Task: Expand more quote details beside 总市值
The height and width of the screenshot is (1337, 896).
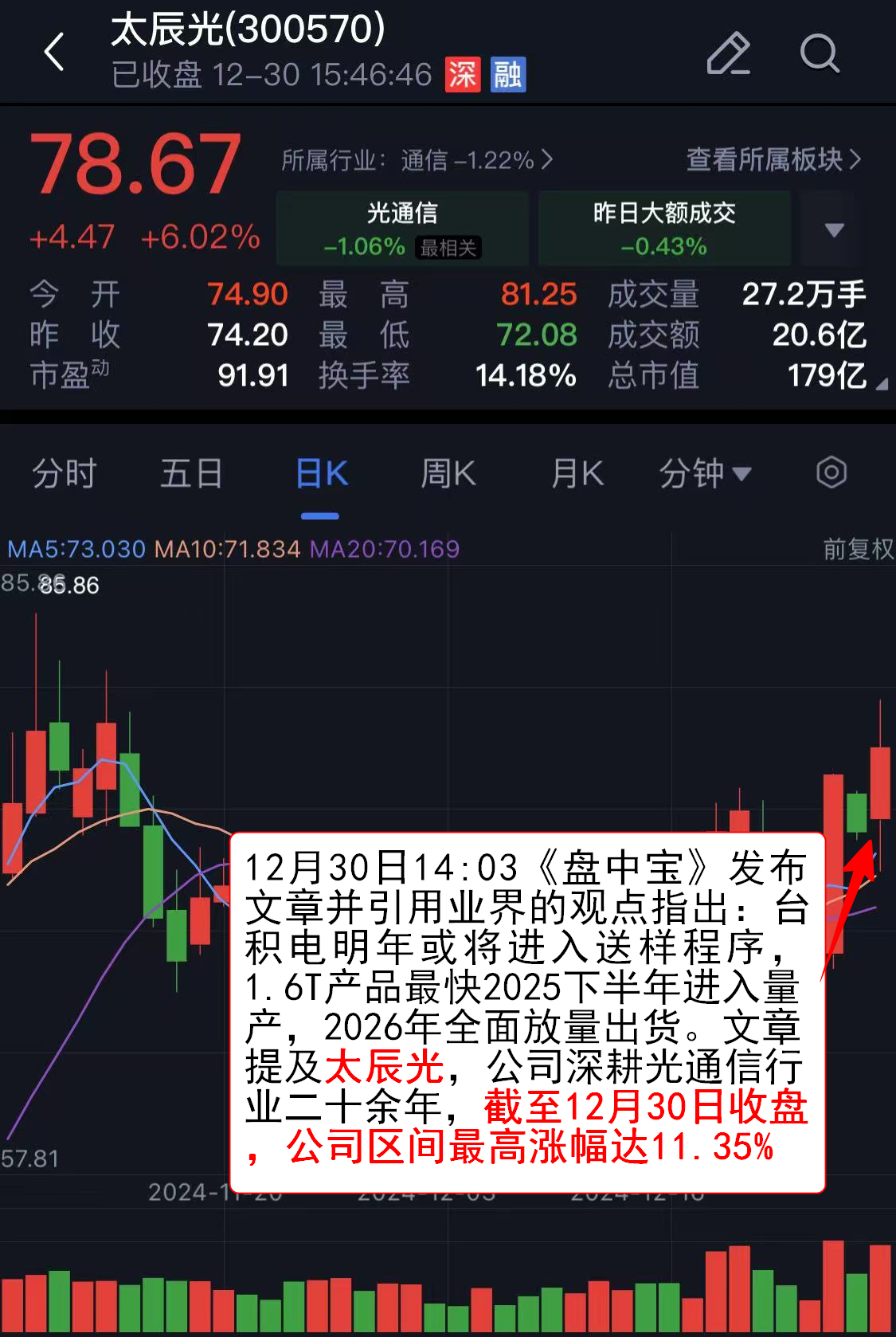Action: point(880,384)
